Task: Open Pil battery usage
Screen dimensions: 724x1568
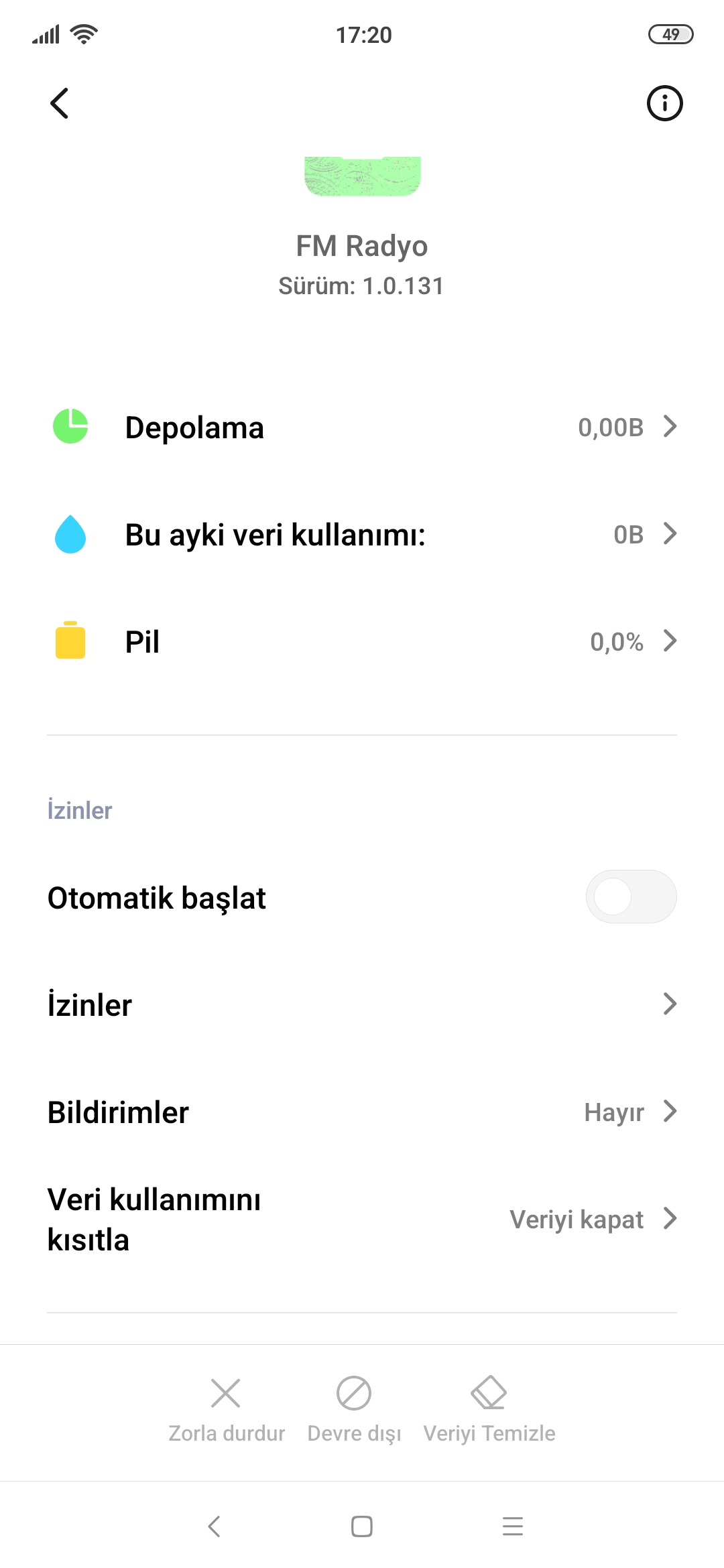Action: [362, 642]
